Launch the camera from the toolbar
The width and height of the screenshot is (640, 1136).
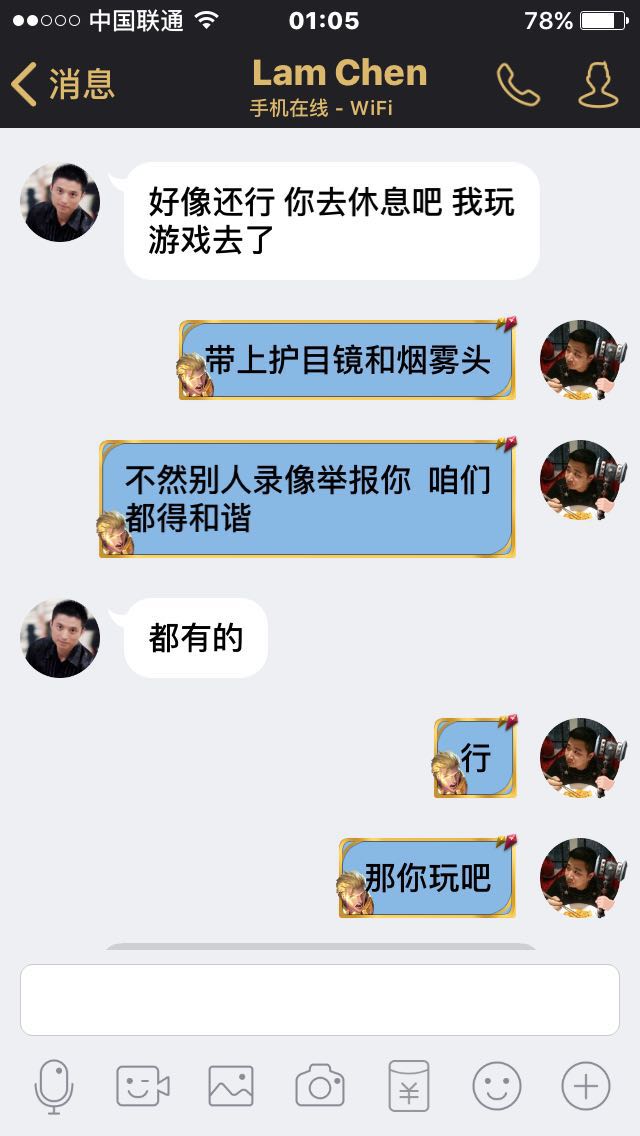[x=320, y=1085]
